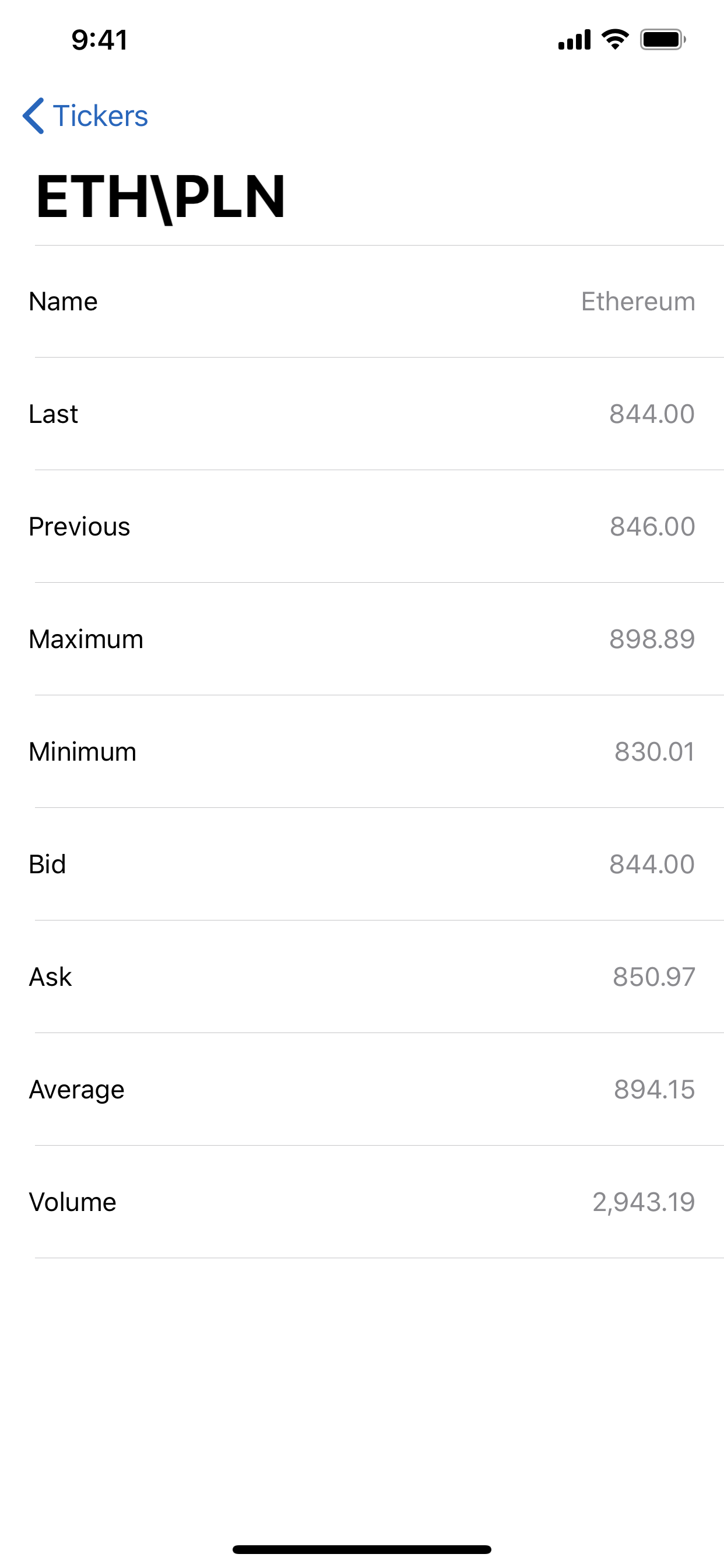Tap the battery icon in status bar
The height and width of the screenshot is (1568, 724).
click(x=663, y=39)
